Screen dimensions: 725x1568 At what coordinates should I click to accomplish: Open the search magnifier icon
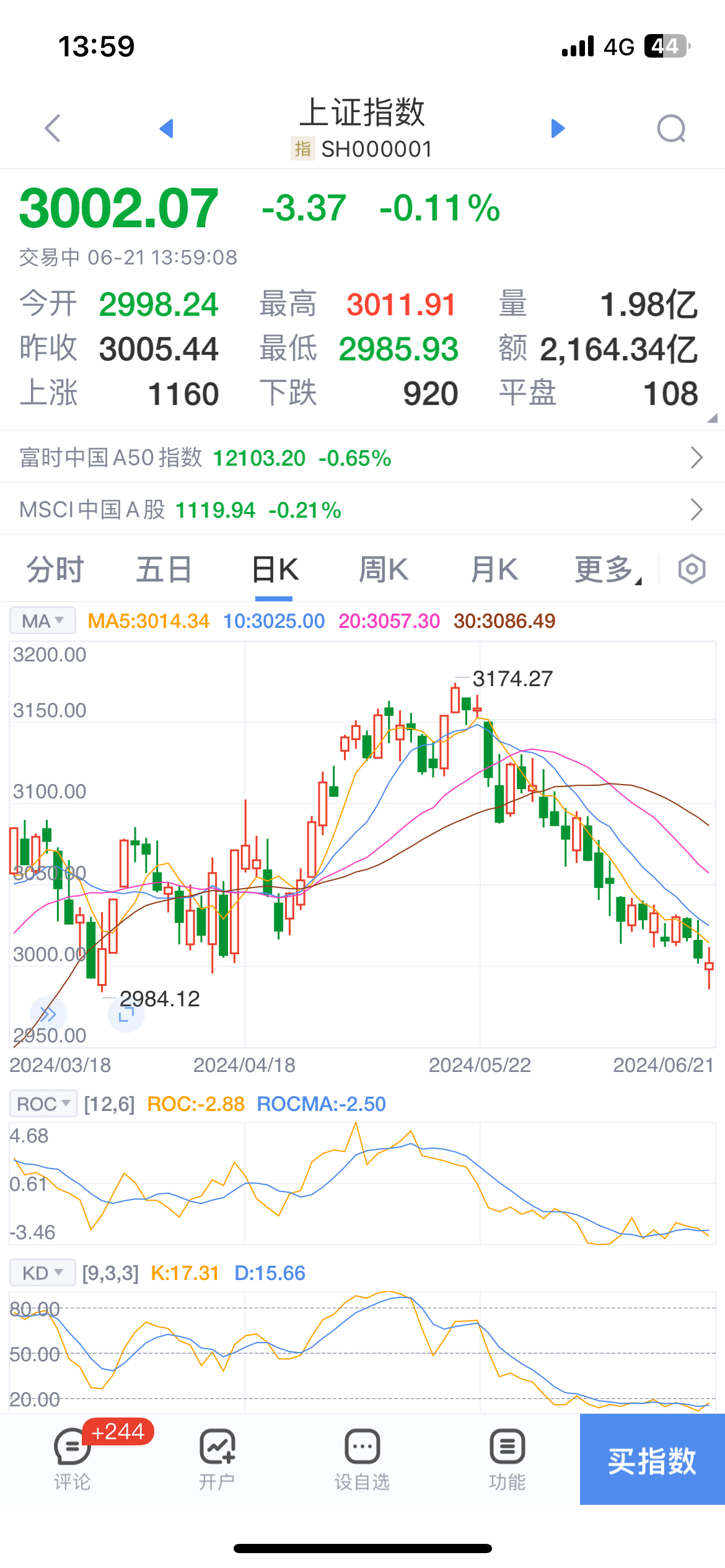671,129
